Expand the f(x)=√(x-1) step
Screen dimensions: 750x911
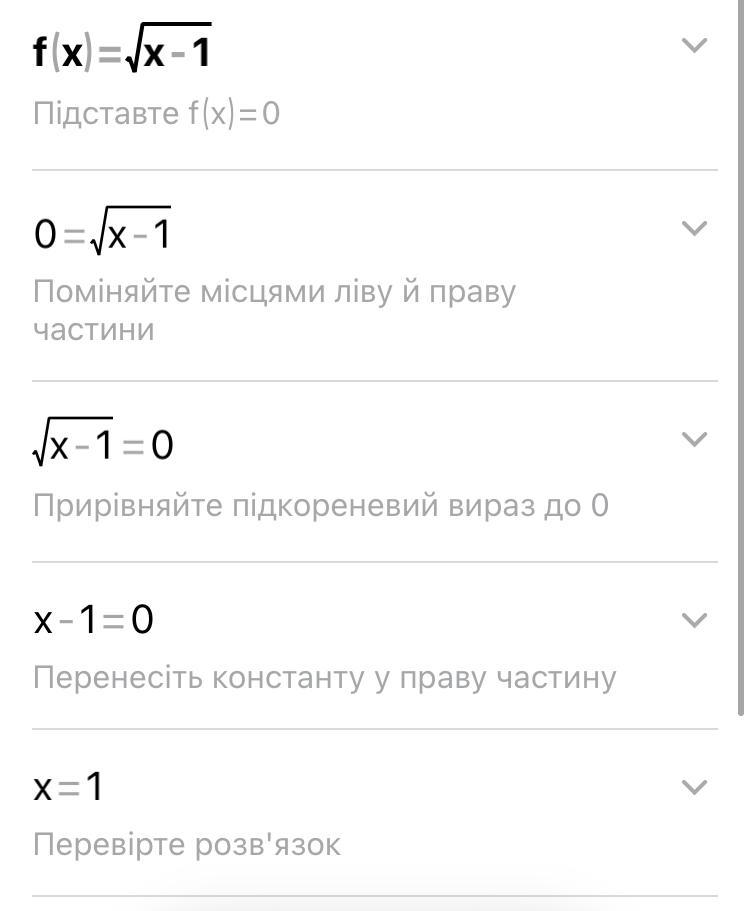pos(693,46)
